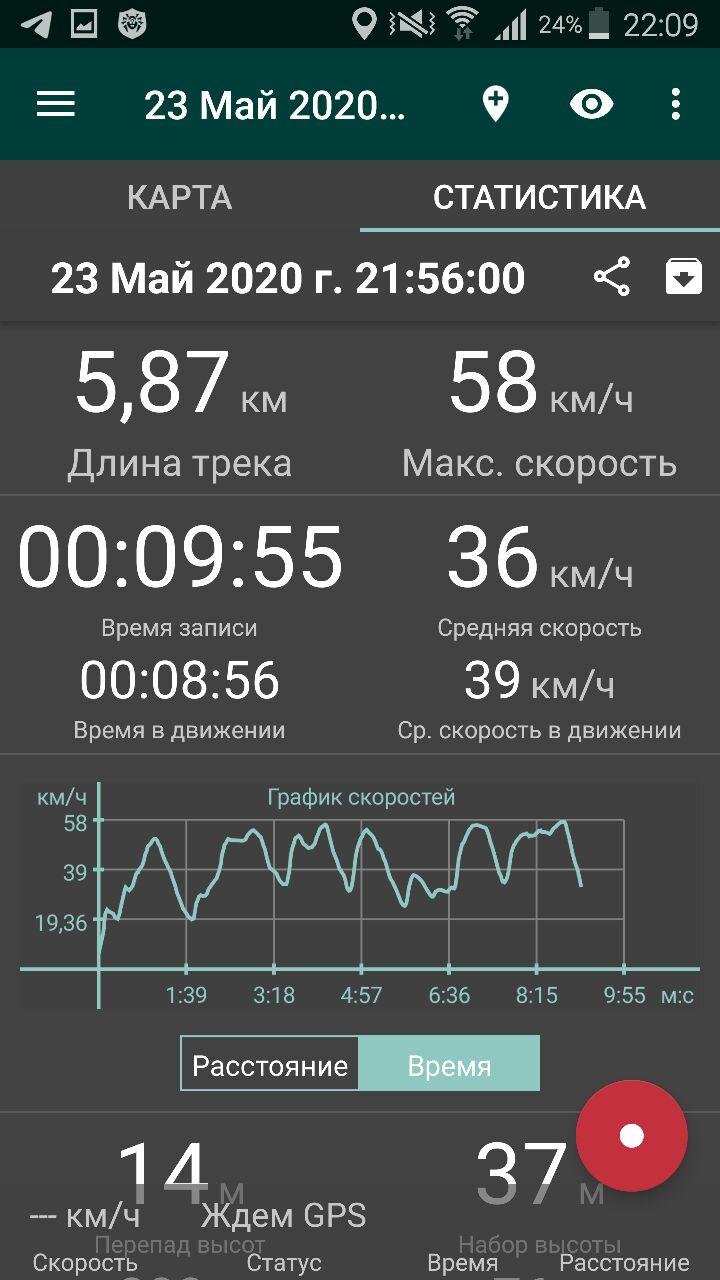This screenshot has height=1280, width=720.
Task: Archive track using the box-arrow icon
Action: pos(684,277)
